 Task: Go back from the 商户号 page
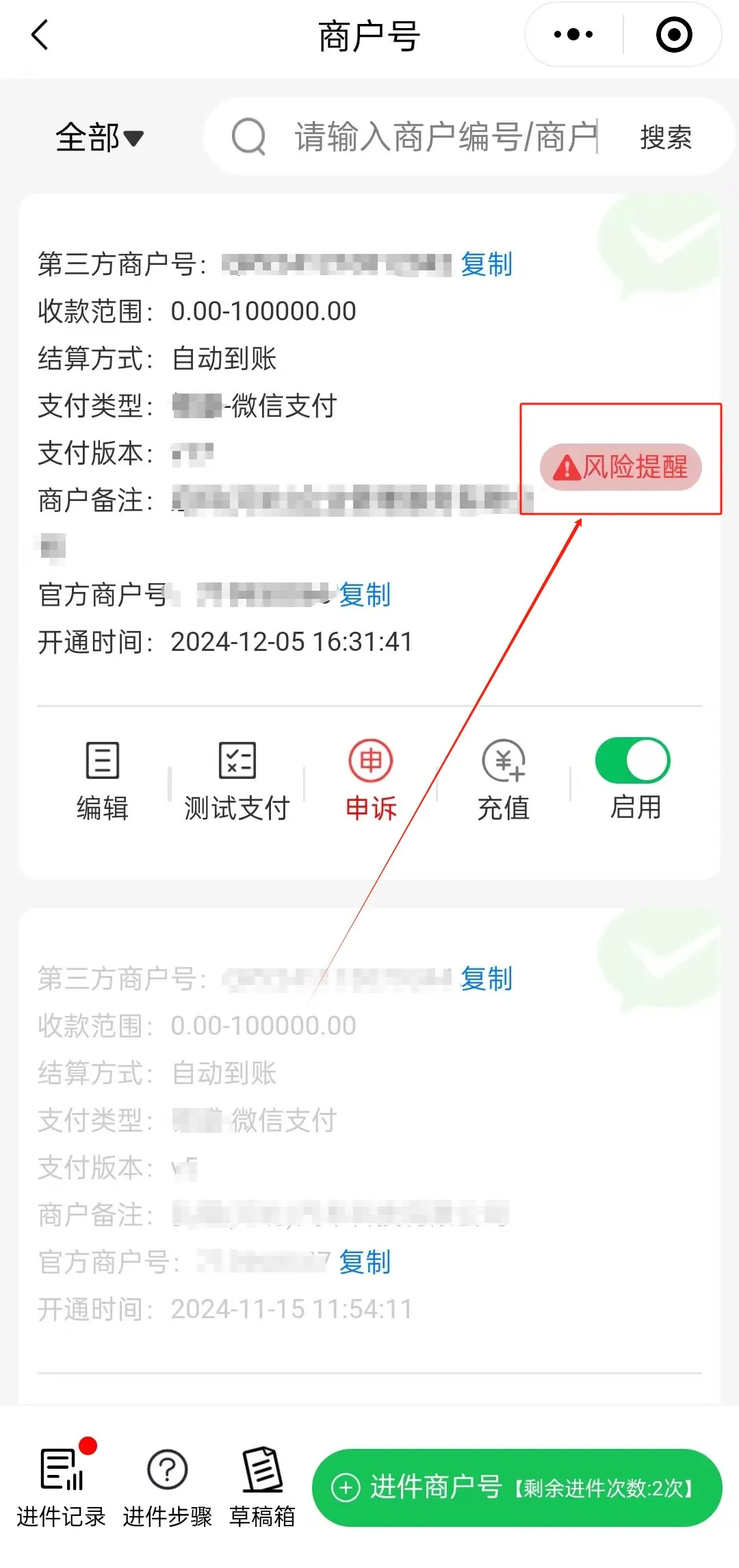coord(40,35)
